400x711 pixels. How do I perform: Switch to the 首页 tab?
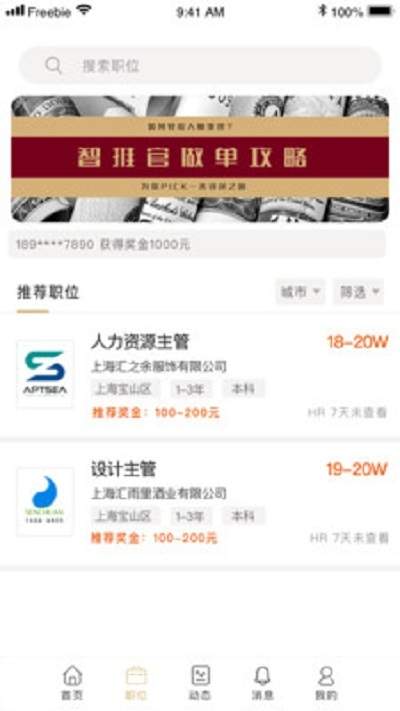[72, 683]
